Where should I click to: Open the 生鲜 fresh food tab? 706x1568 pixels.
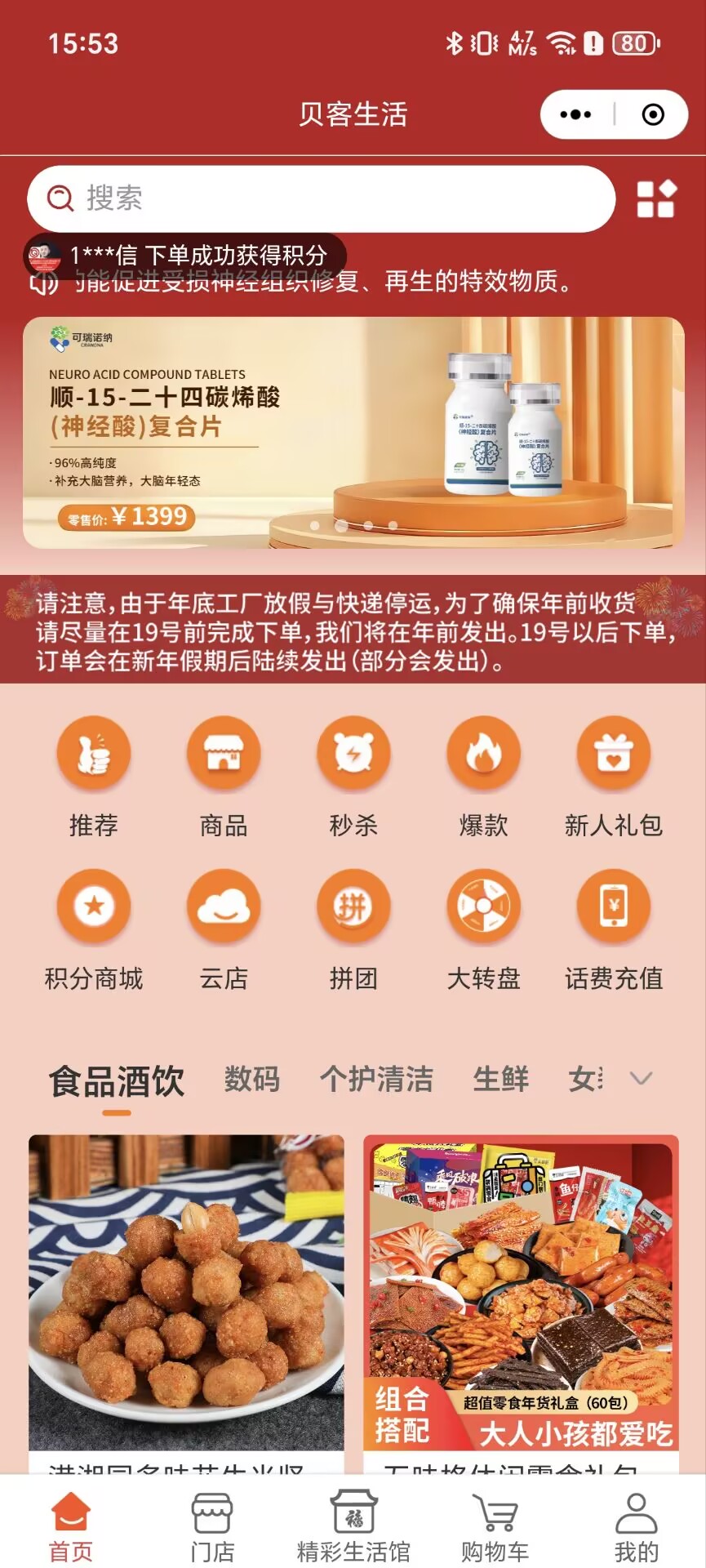pos(501,1078)
